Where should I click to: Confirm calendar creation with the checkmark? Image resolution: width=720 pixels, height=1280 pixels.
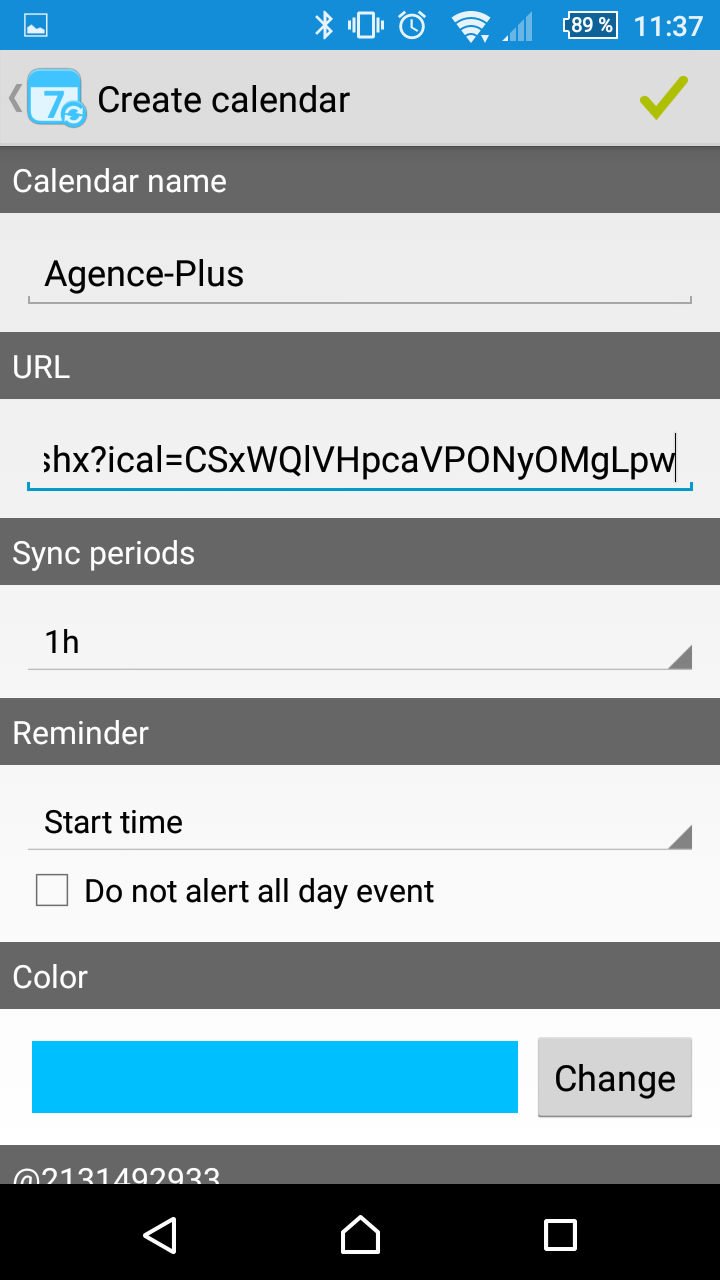tap(663, 98)
